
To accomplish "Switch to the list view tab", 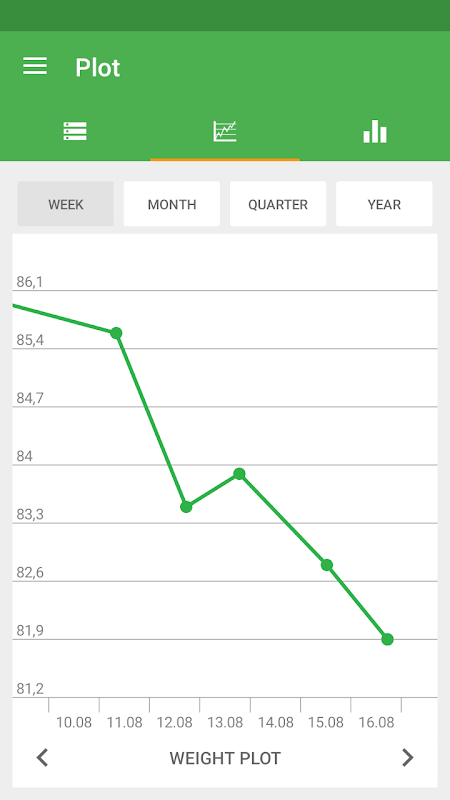I will pos(75,131).
